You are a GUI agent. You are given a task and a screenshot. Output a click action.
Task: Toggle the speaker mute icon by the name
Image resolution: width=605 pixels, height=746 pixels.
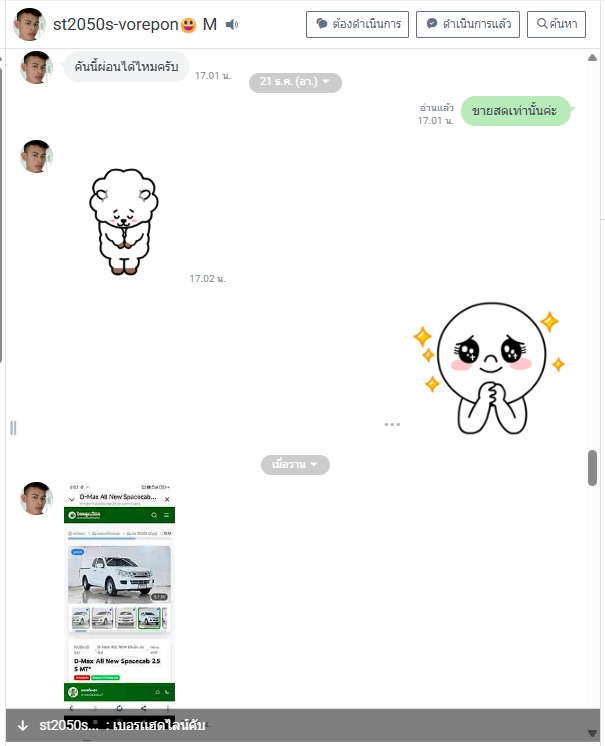[232, 24]
